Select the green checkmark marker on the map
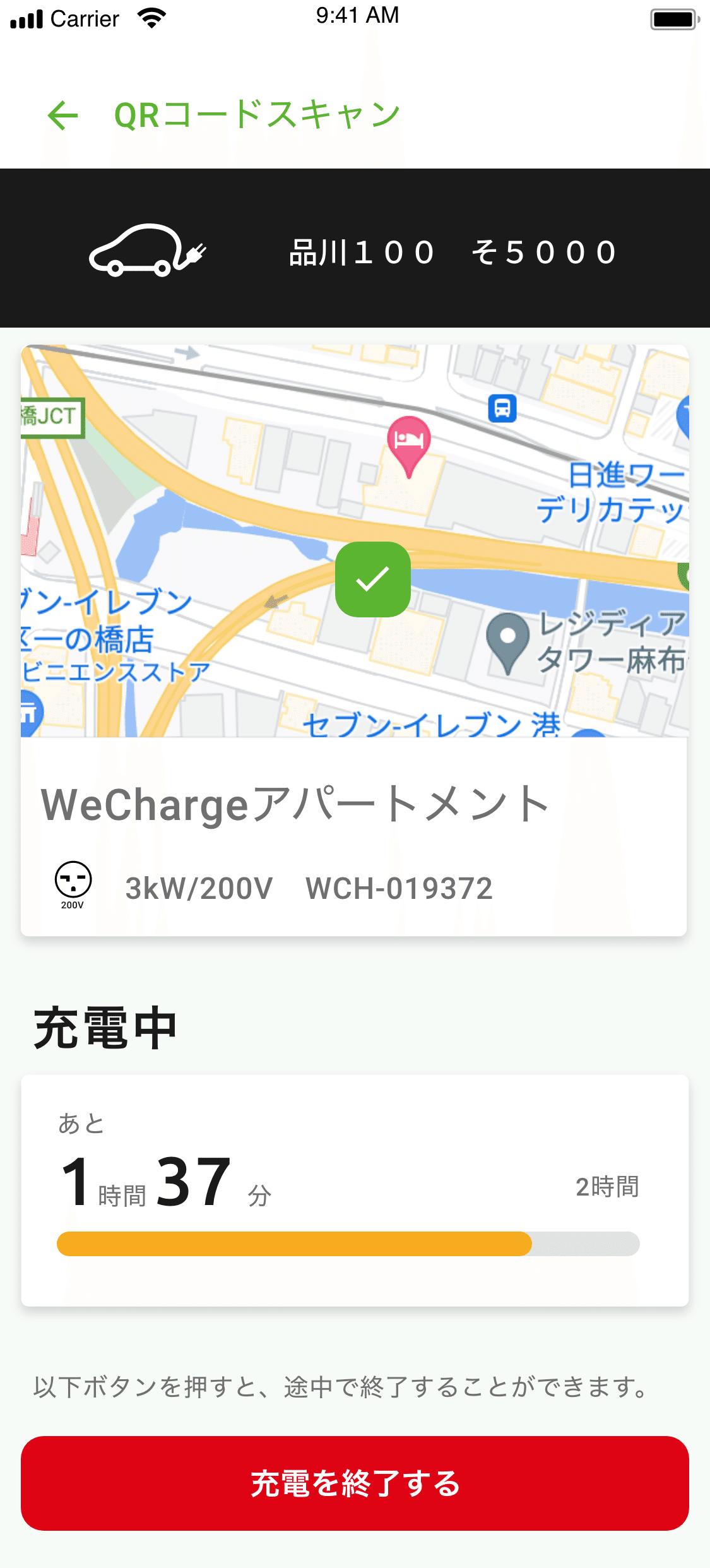The width and height of the screenshot is (710, 1568). [x=373, y=579]
